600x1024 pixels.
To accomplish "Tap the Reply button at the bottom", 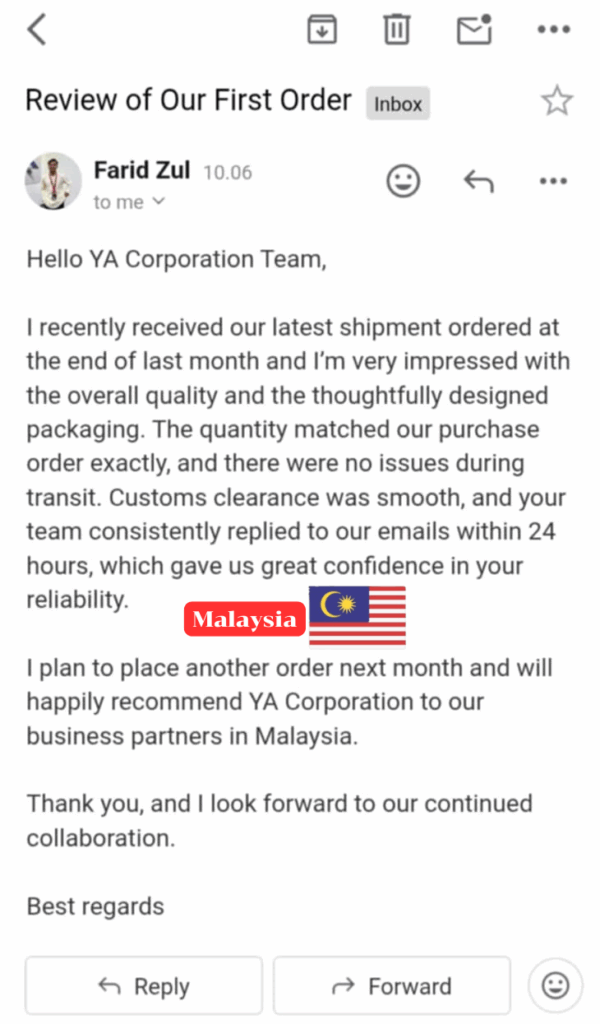I will pos(144,986).
